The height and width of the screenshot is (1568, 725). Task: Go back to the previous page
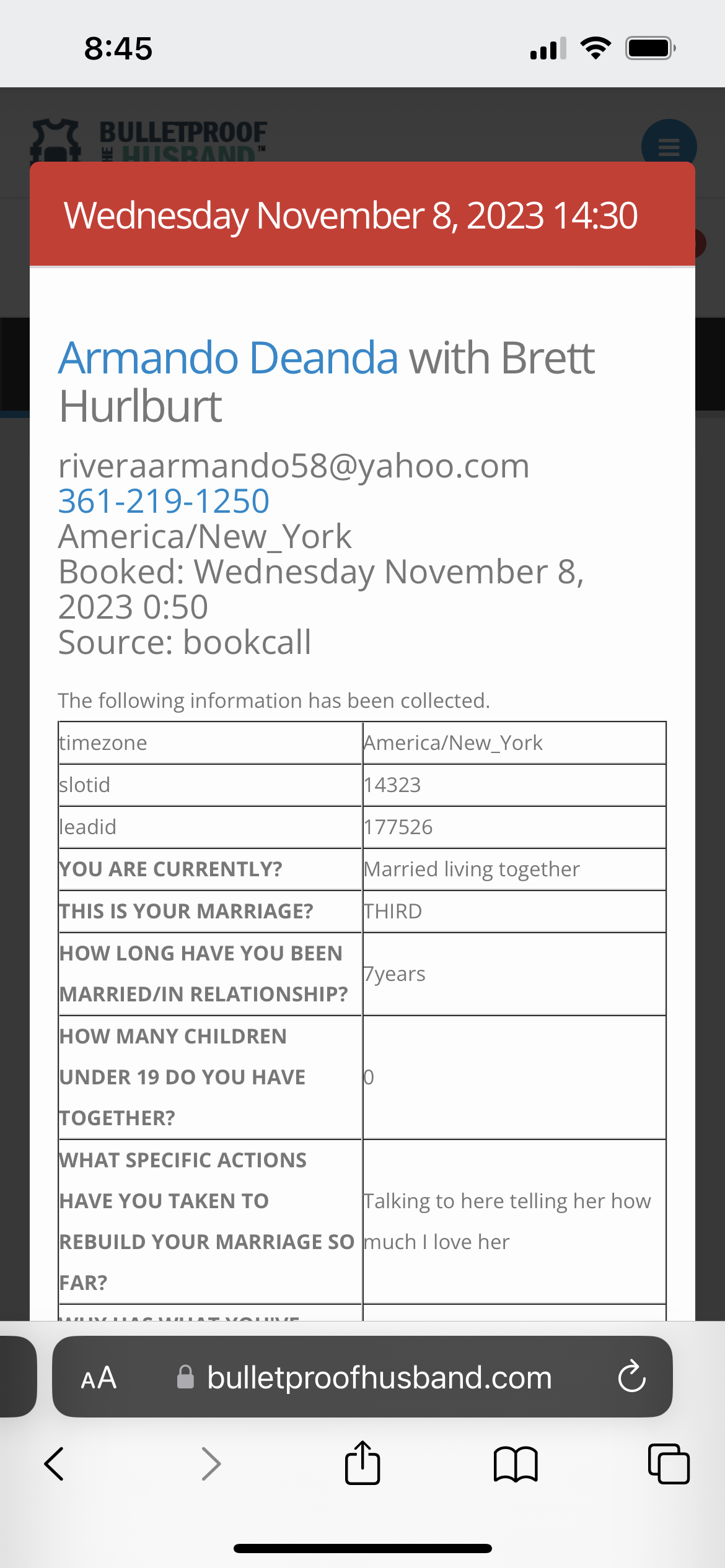pyautogui.click(x=55, y=1464)
